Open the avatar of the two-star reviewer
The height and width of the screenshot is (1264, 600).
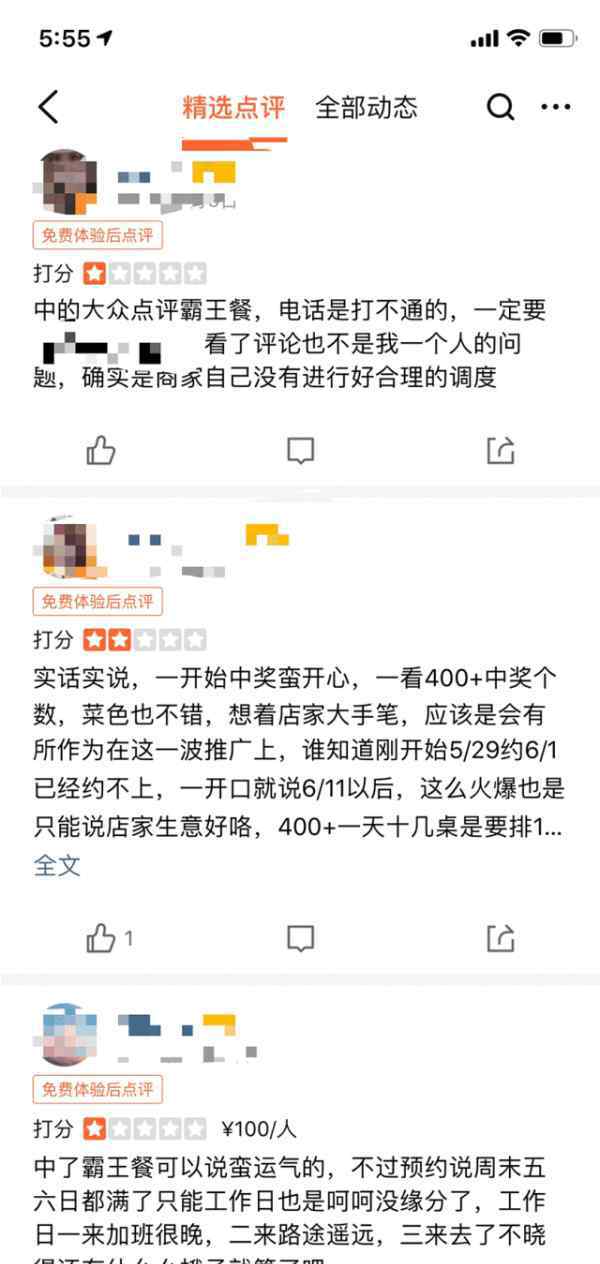tap(70, 548)
